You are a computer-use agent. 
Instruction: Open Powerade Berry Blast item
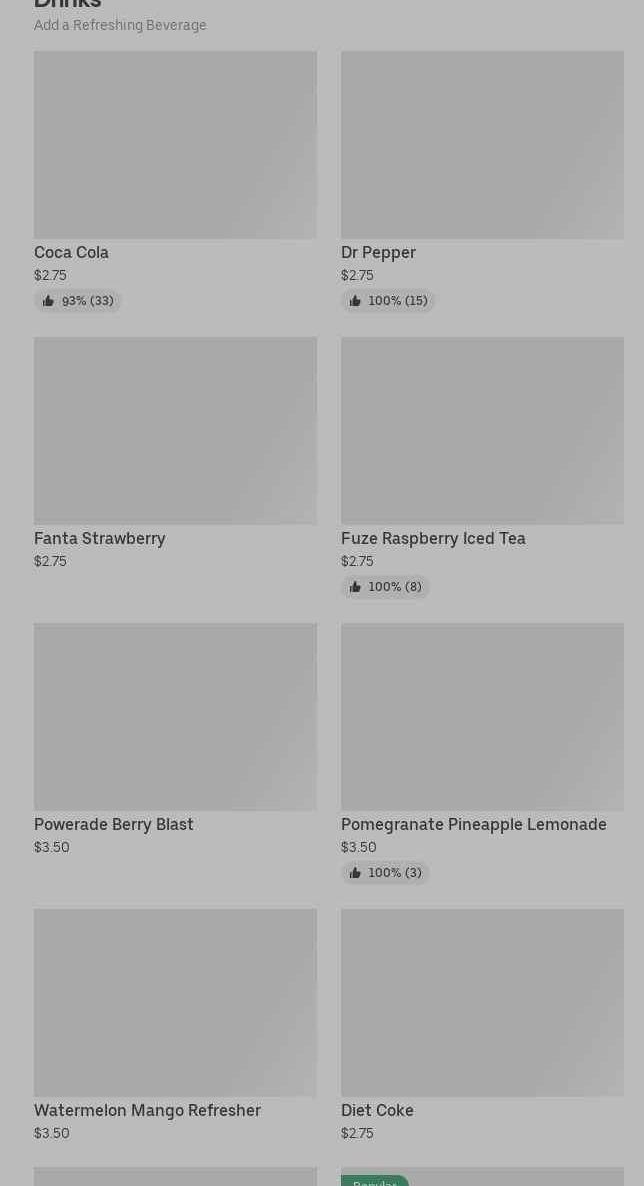[175, 740]
